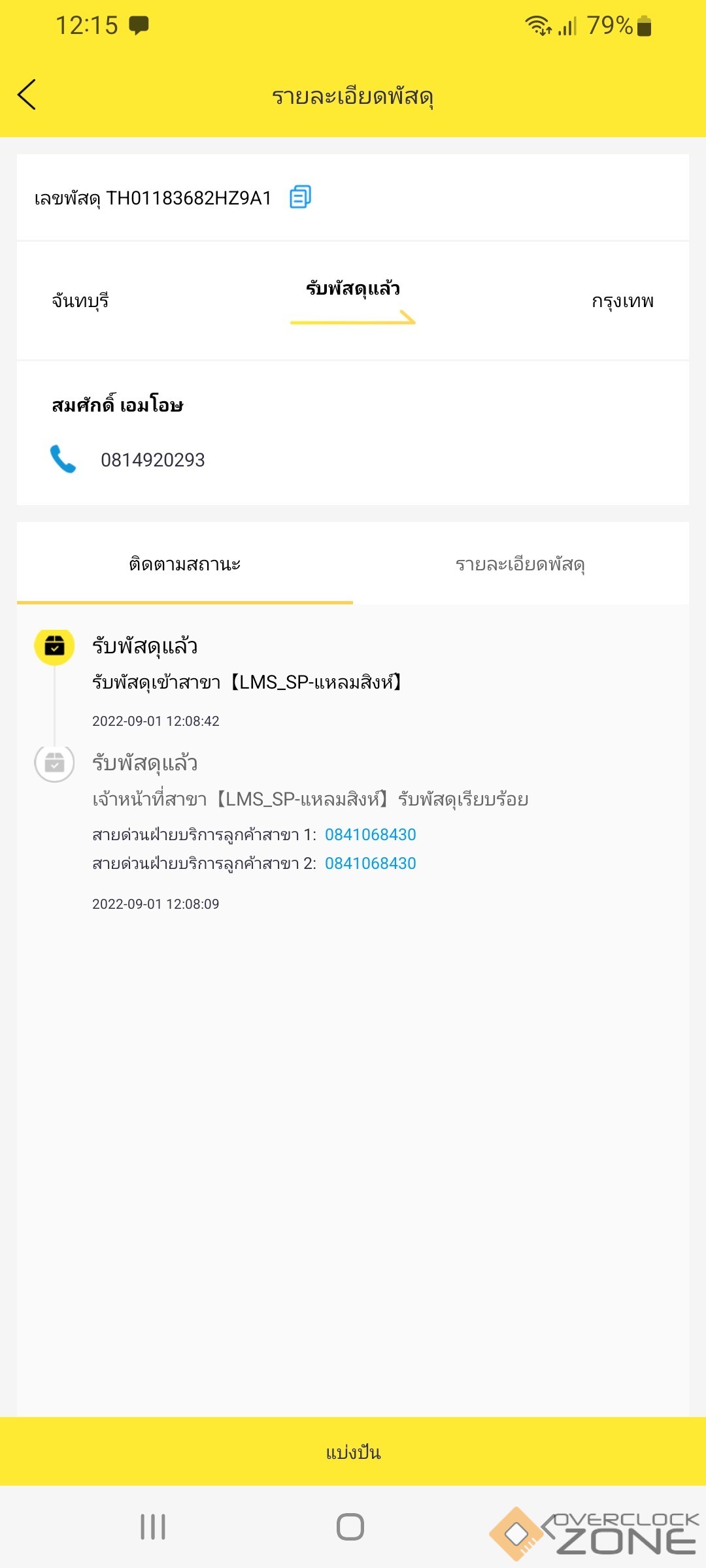706x1568 pixels.
Task: Copy the parcel number TH01183682HZ9A1
Action: coord(300,197)
